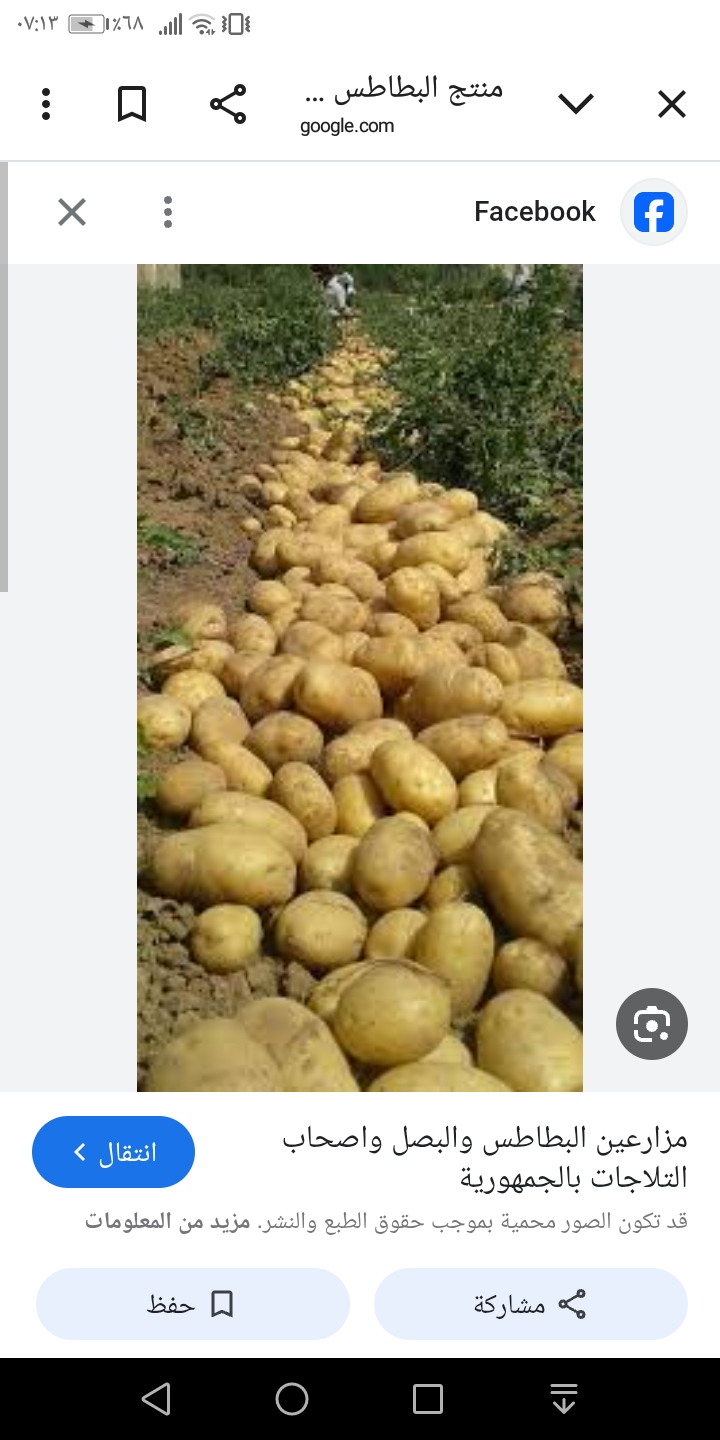Tap the مشاركة share button

pyautogui.click(x=531, y=1304)
